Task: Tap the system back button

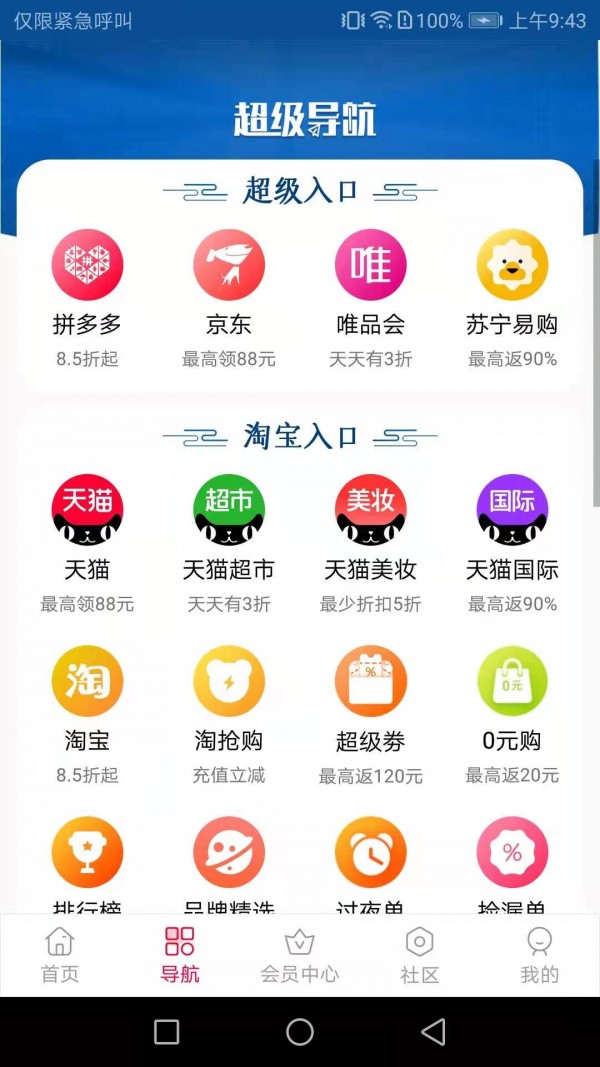Action: pos(433,1032)
